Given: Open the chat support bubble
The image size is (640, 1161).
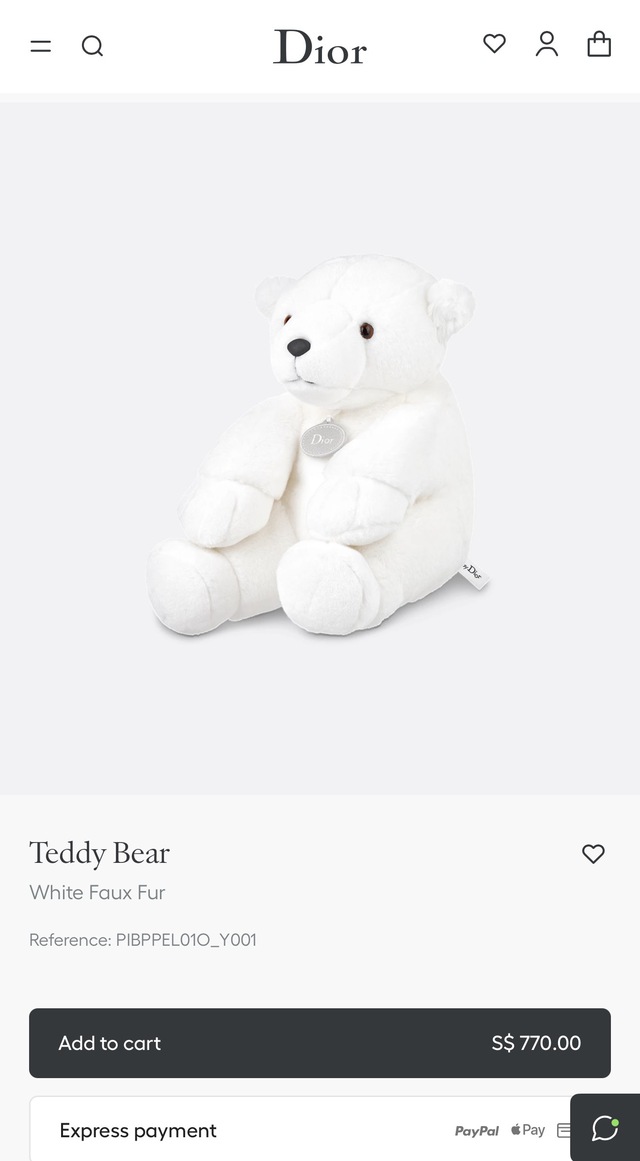Looking at the screenshot, I should pyautogui.click(x=605, y=1128).
